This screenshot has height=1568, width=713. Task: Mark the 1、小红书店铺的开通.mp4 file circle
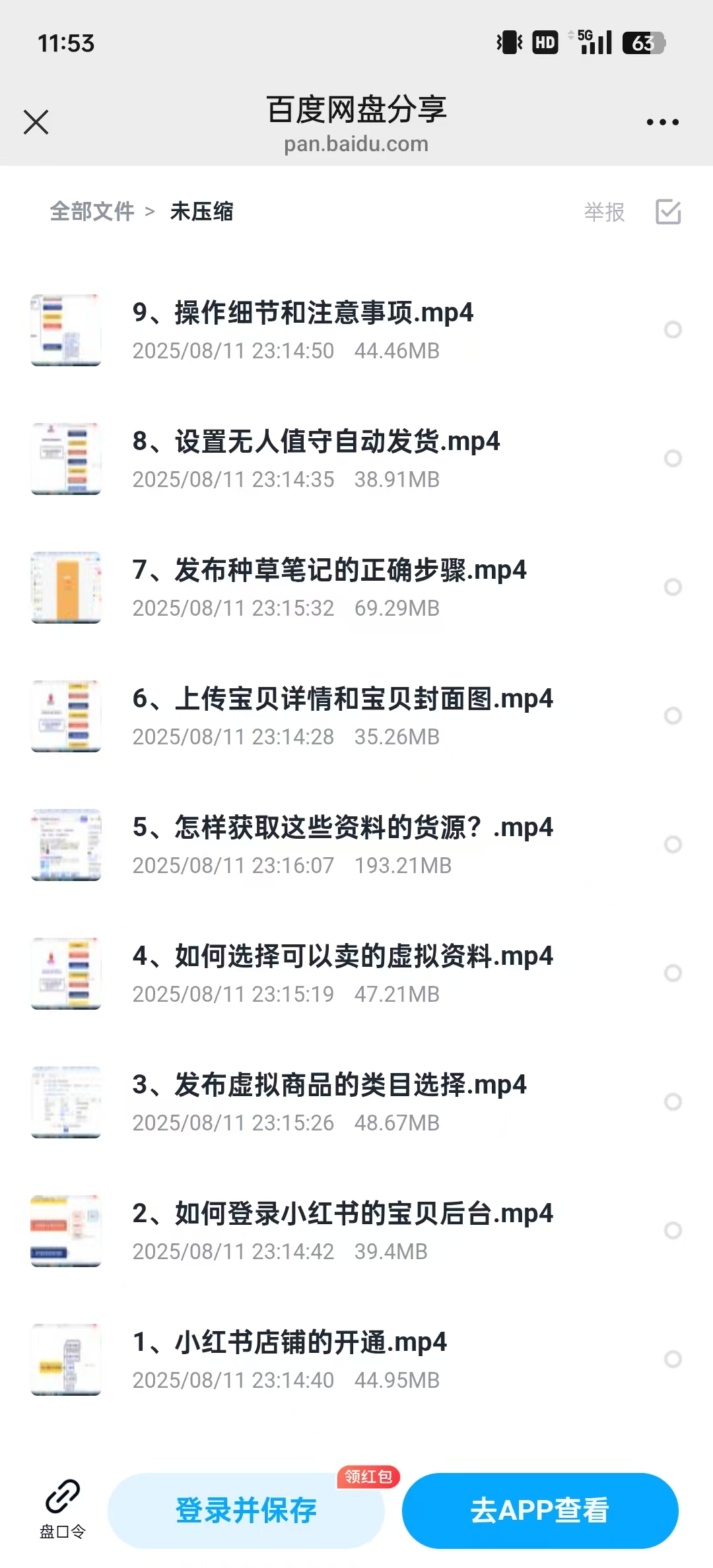(673, 1359)
